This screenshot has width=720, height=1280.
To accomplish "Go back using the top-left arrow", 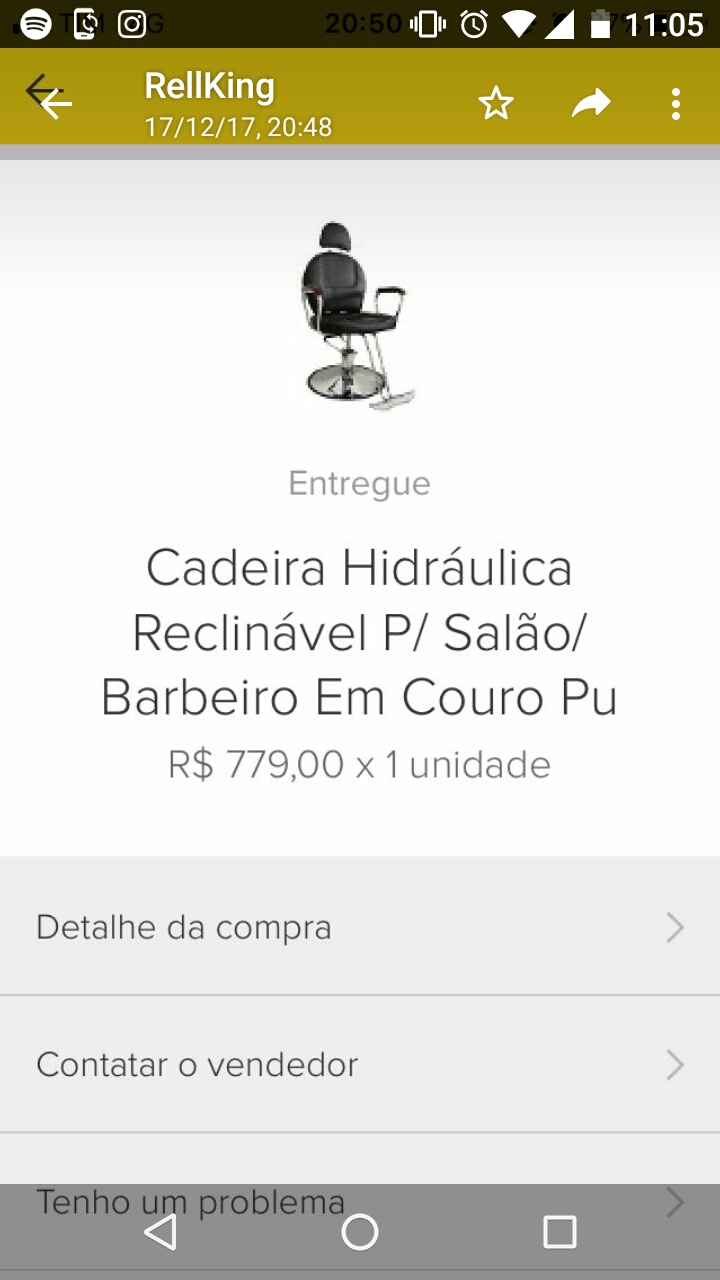I will 52,99.
